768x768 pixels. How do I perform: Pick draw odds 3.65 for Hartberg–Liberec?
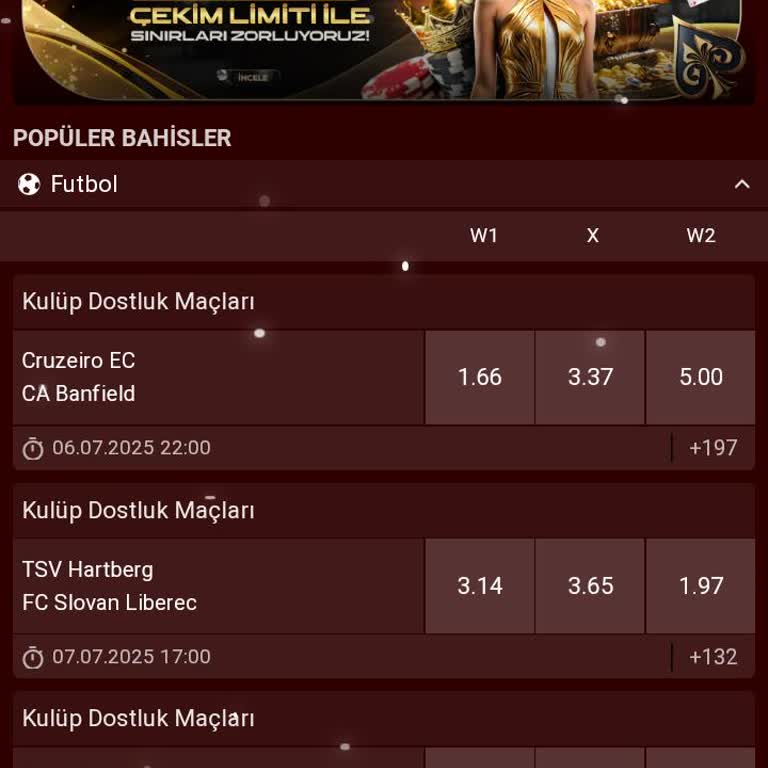(590, 586)
